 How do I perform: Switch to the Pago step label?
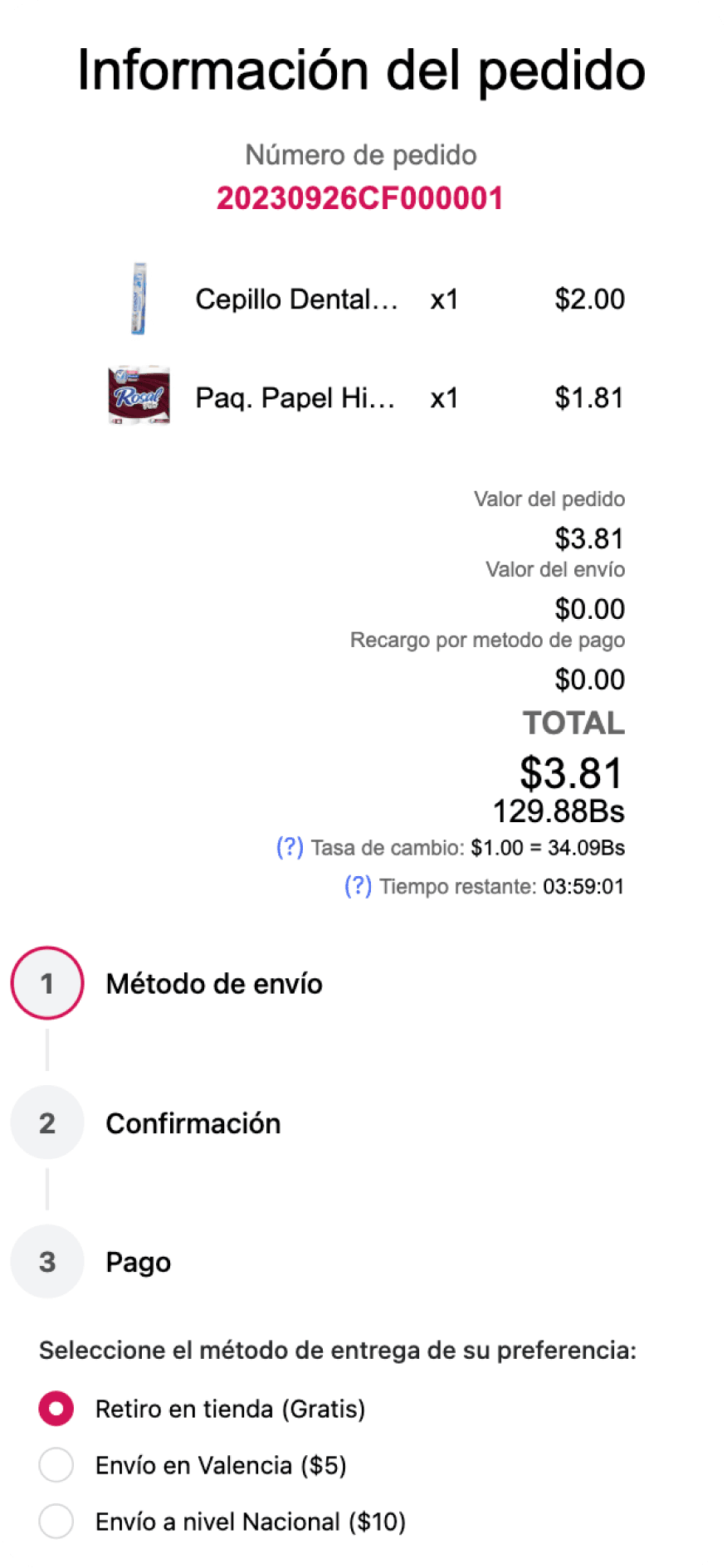click(138, 1261)
